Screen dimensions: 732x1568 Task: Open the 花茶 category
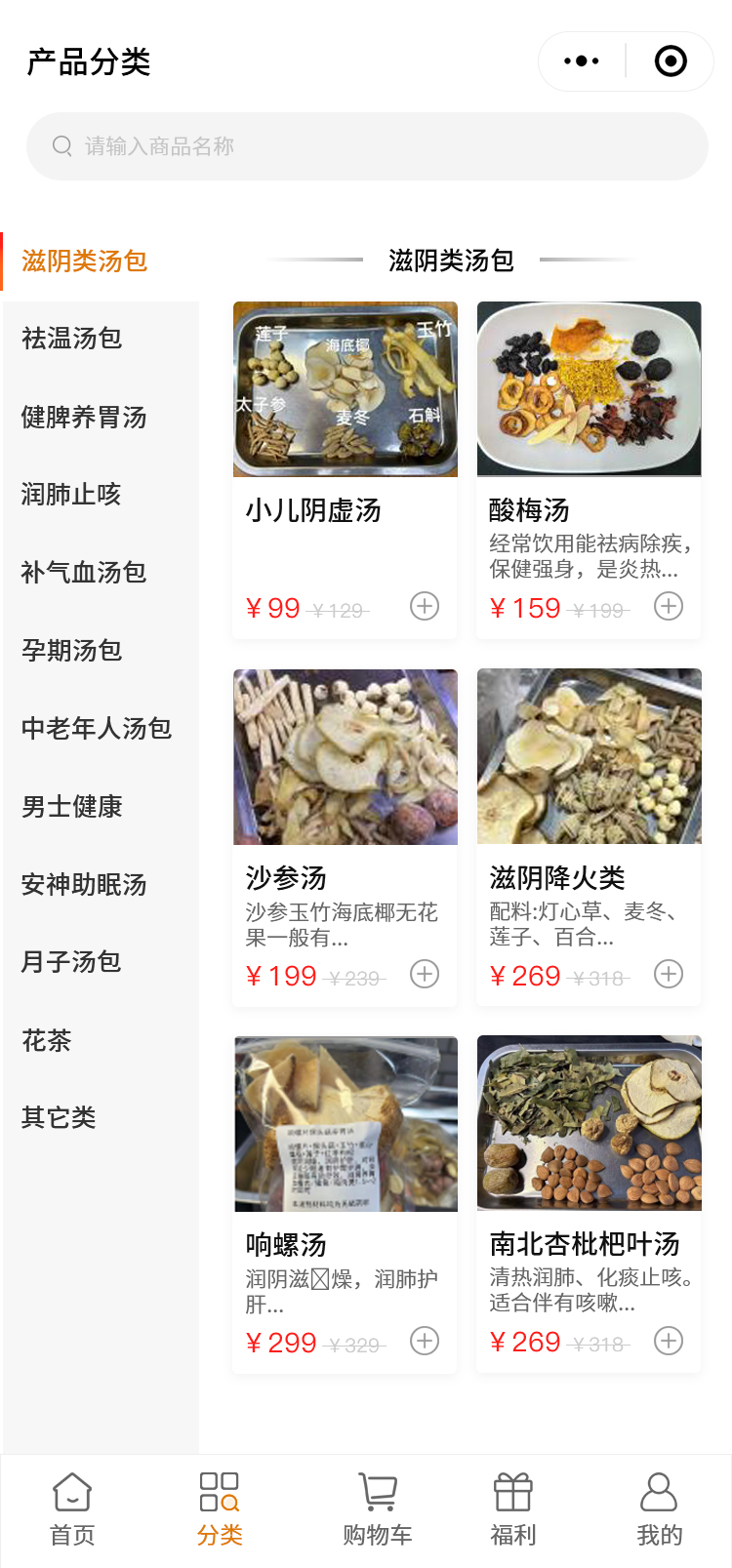47,1041
